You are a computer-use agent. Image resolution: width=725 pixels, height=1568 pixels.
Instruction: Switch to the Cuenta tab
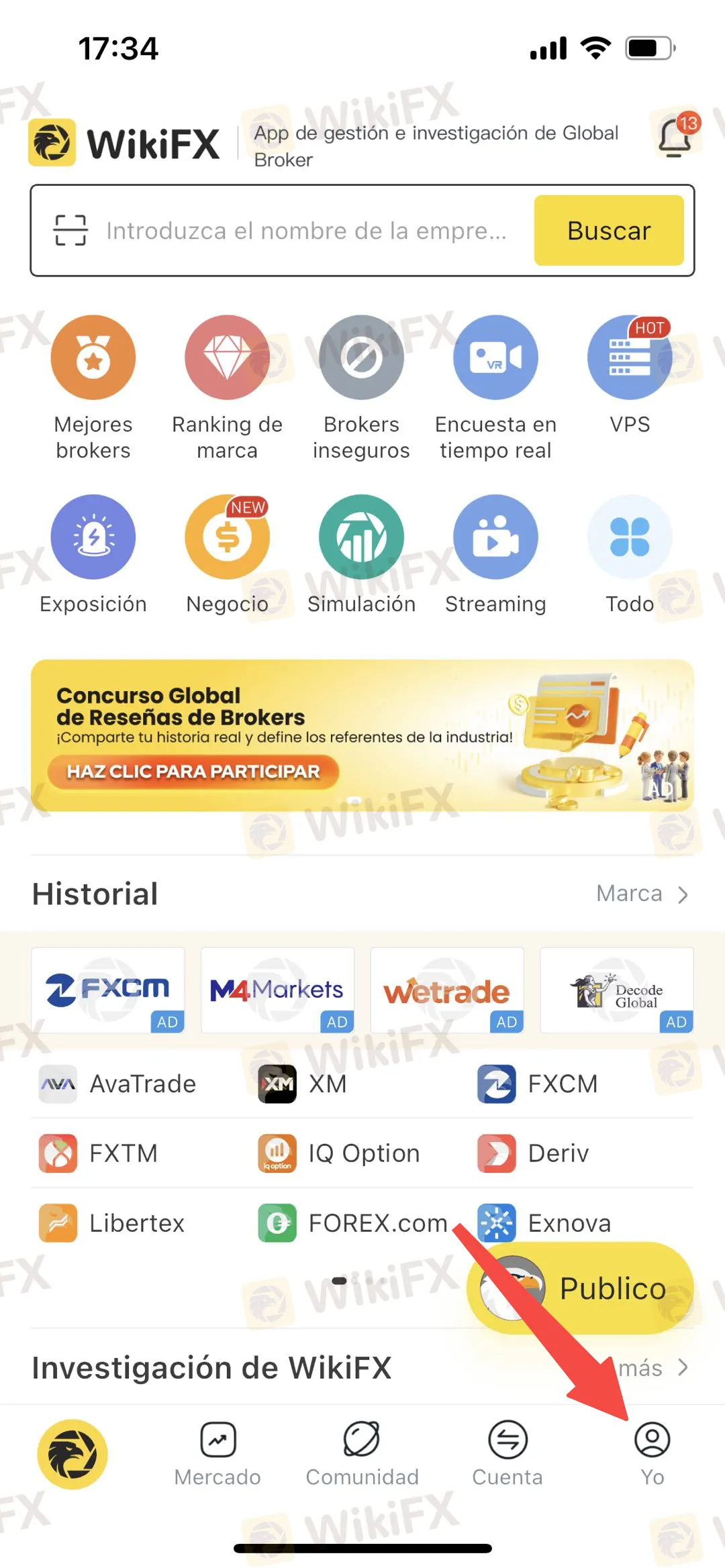507,1454
